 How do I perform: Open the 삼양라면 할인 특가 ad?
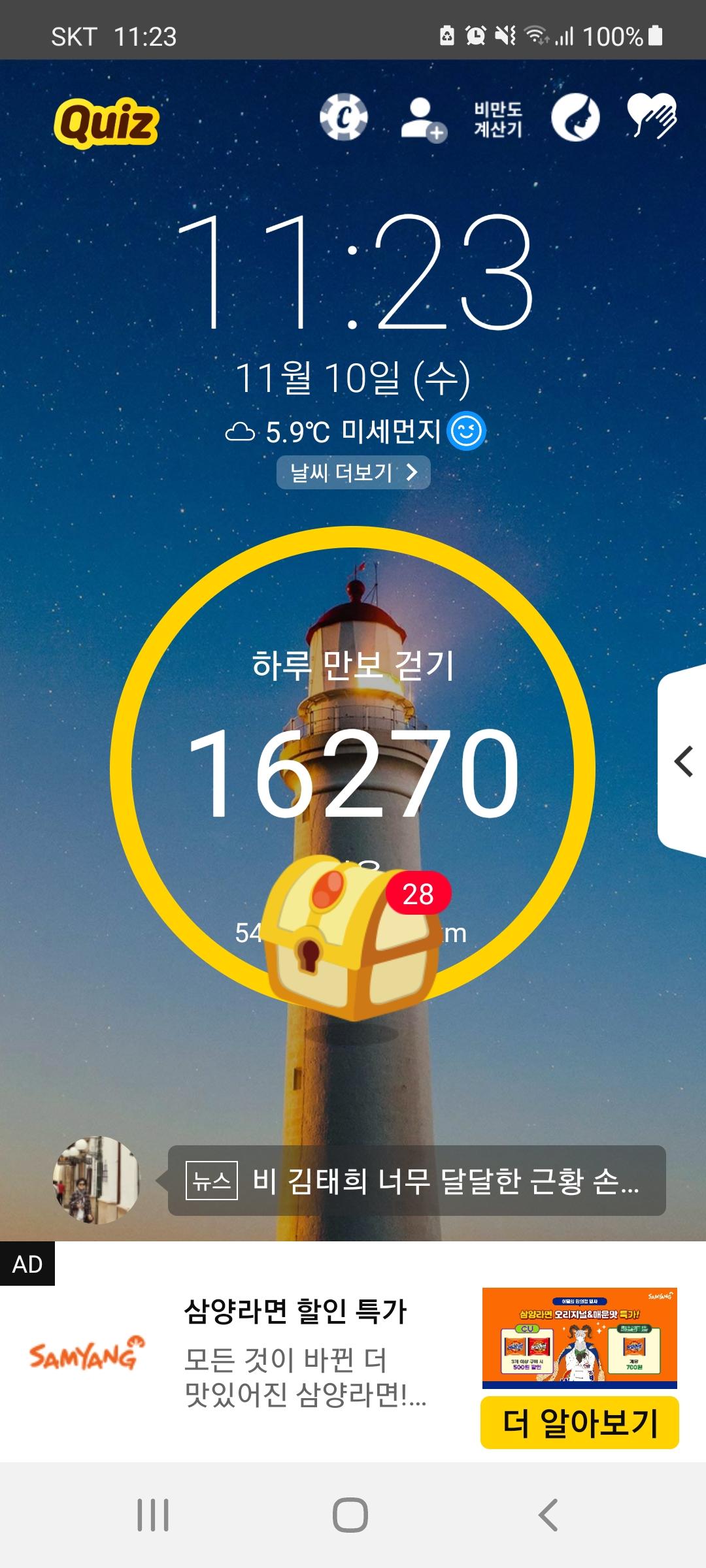pyautogui.click(x=295, y=1311)
